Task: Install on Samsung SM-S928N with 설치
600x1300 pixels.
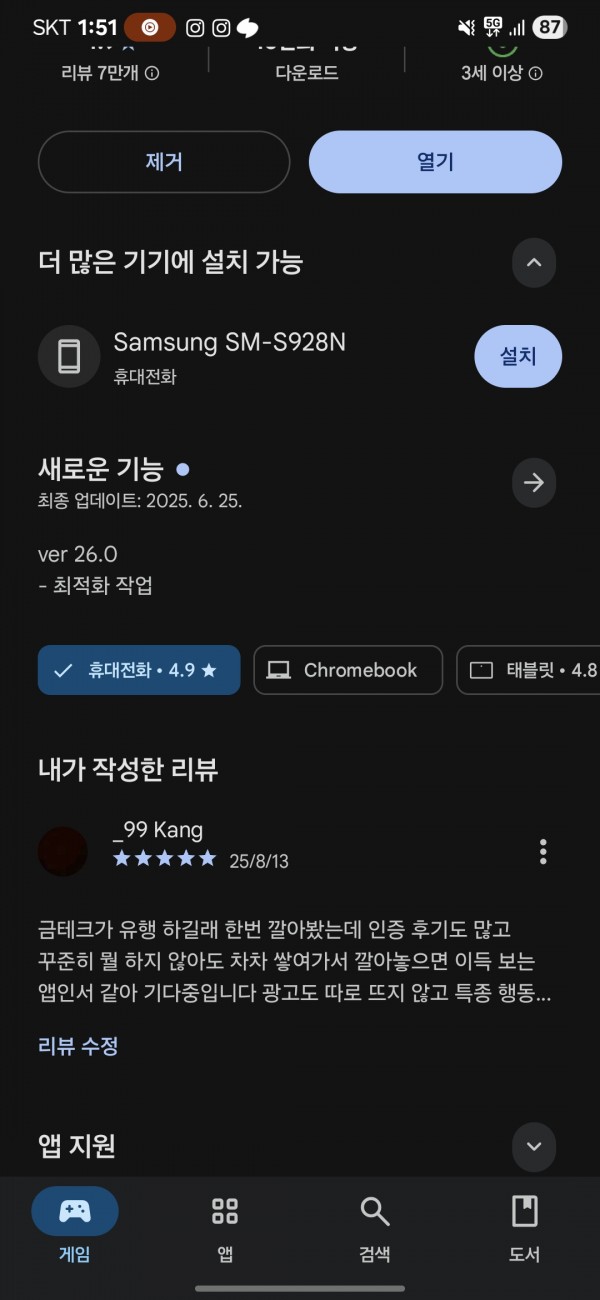Action: tap(518, 356)
